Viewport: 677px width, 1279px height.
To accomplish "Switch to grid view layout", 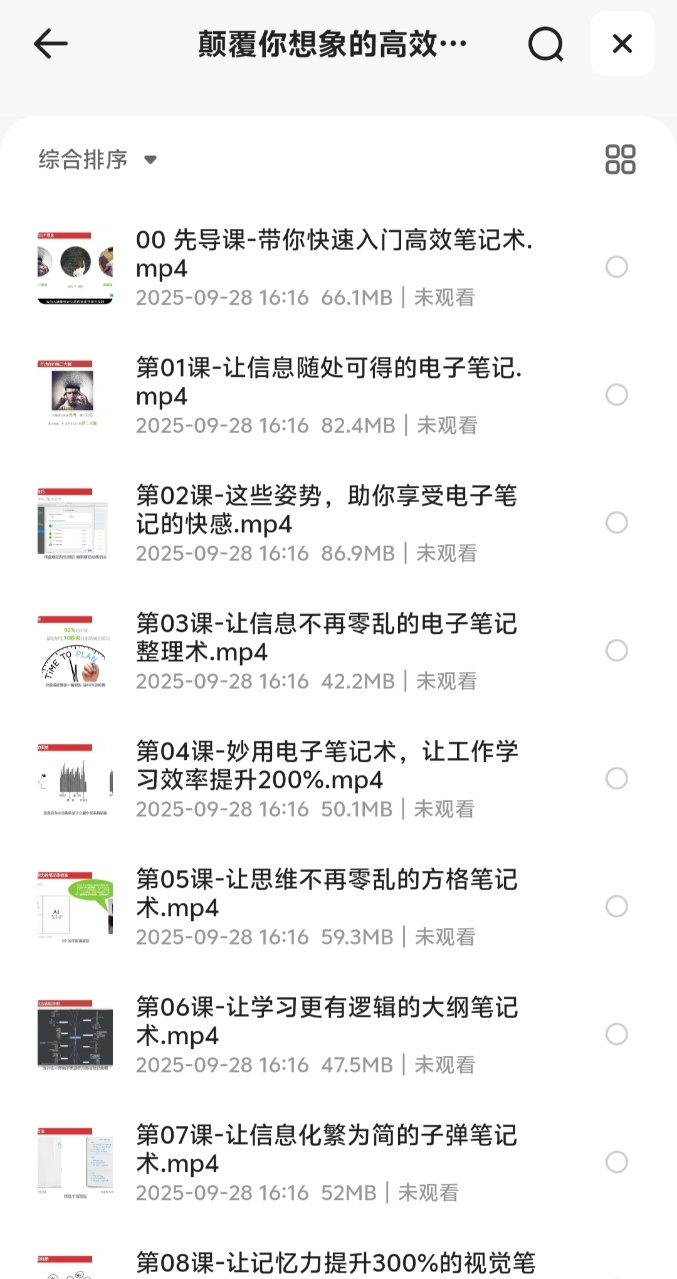I will (x=620, y=160).
